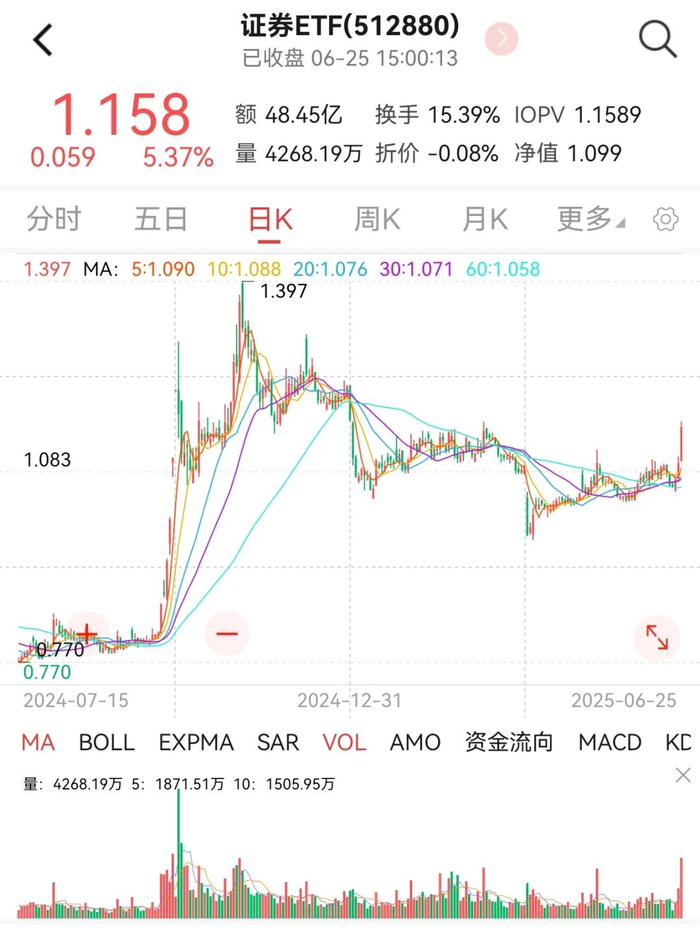Select the 日K chart tab

(x=270, y=219)
